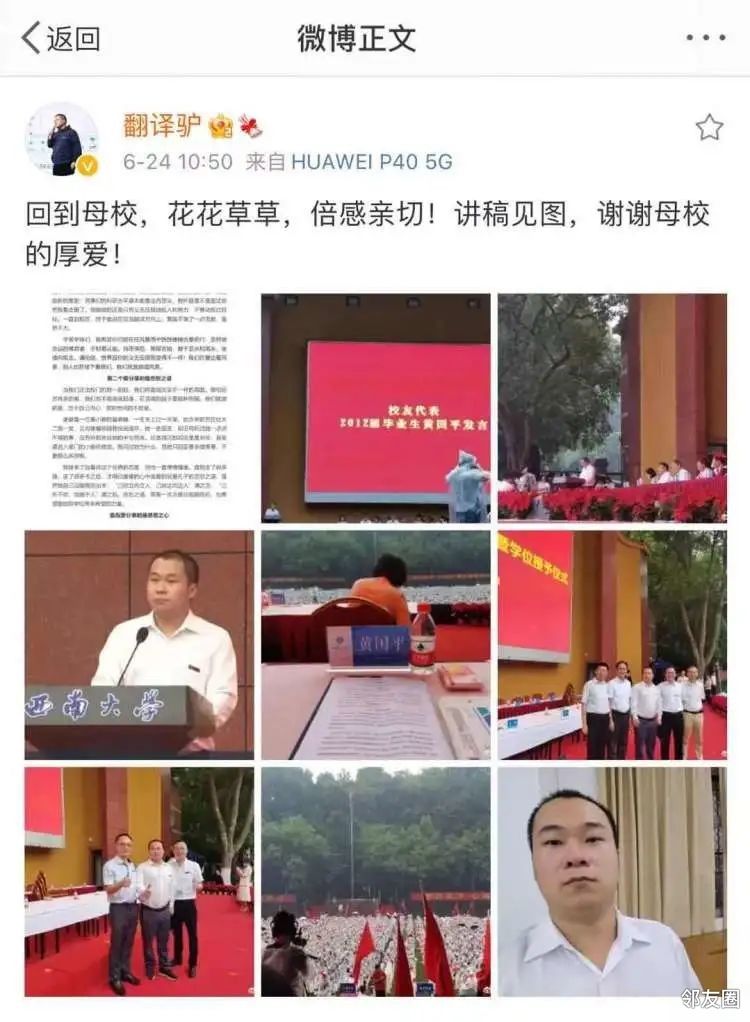
Task: Favorite this post with the star icon
Action: [709, 127]
